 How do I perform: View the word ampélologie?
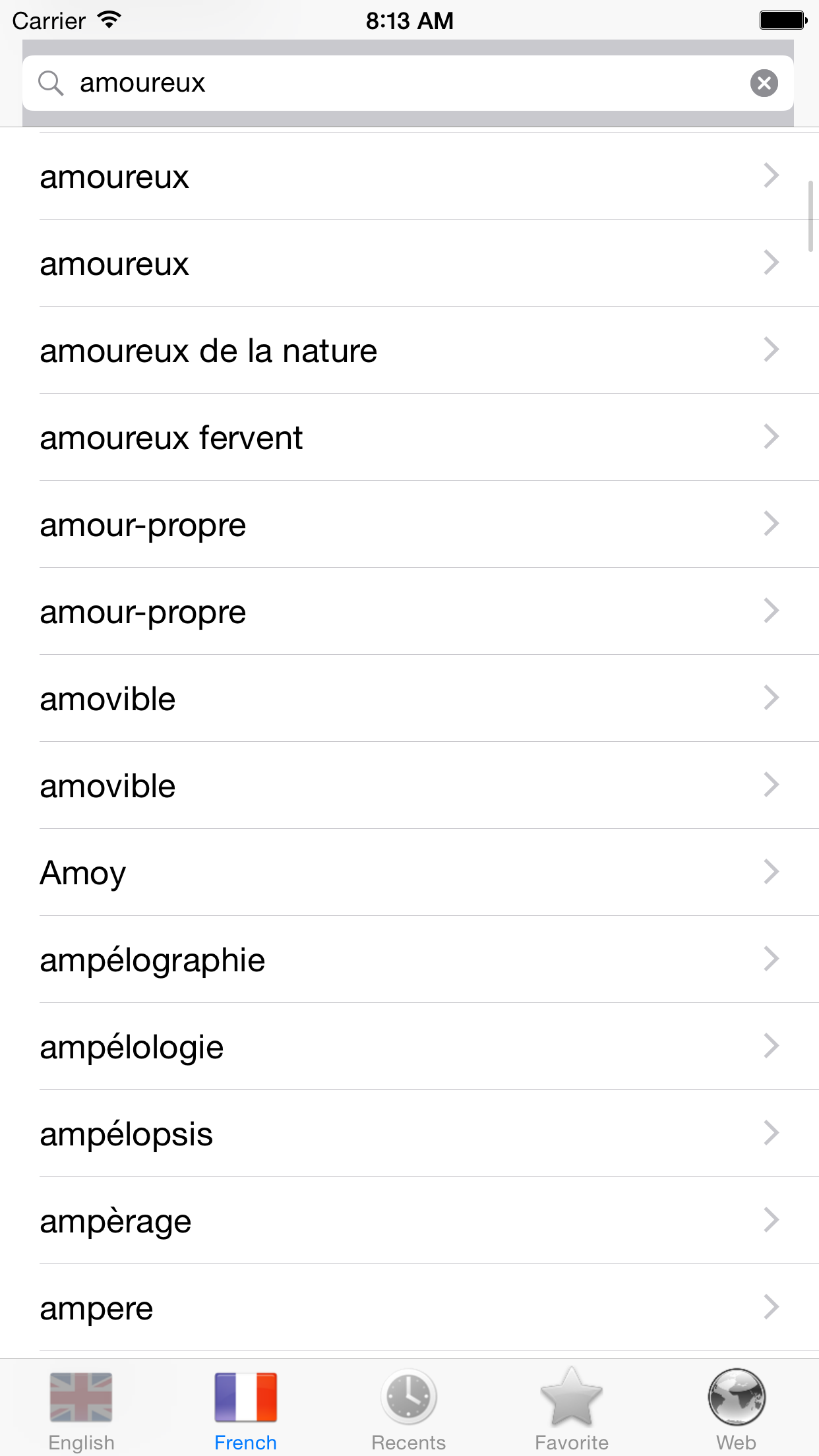409,1046
